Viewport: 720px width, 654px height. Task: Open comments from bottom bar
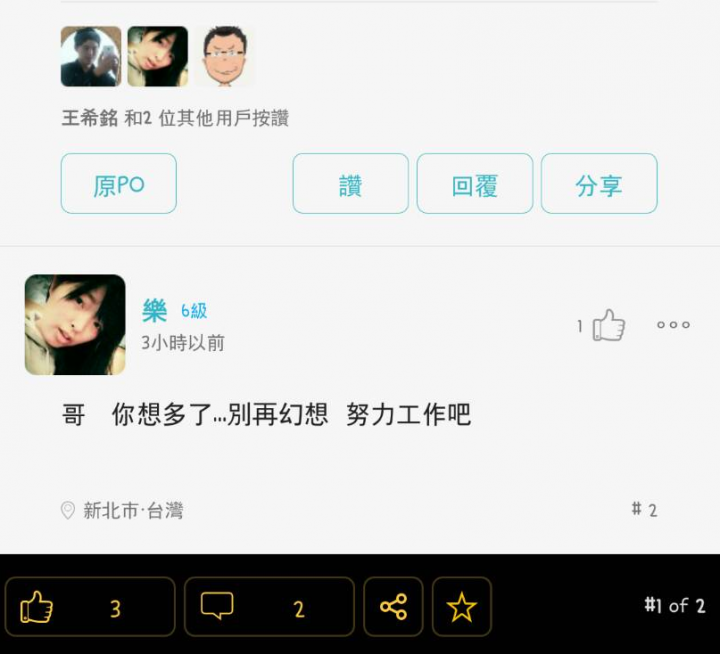click(269, 607)
